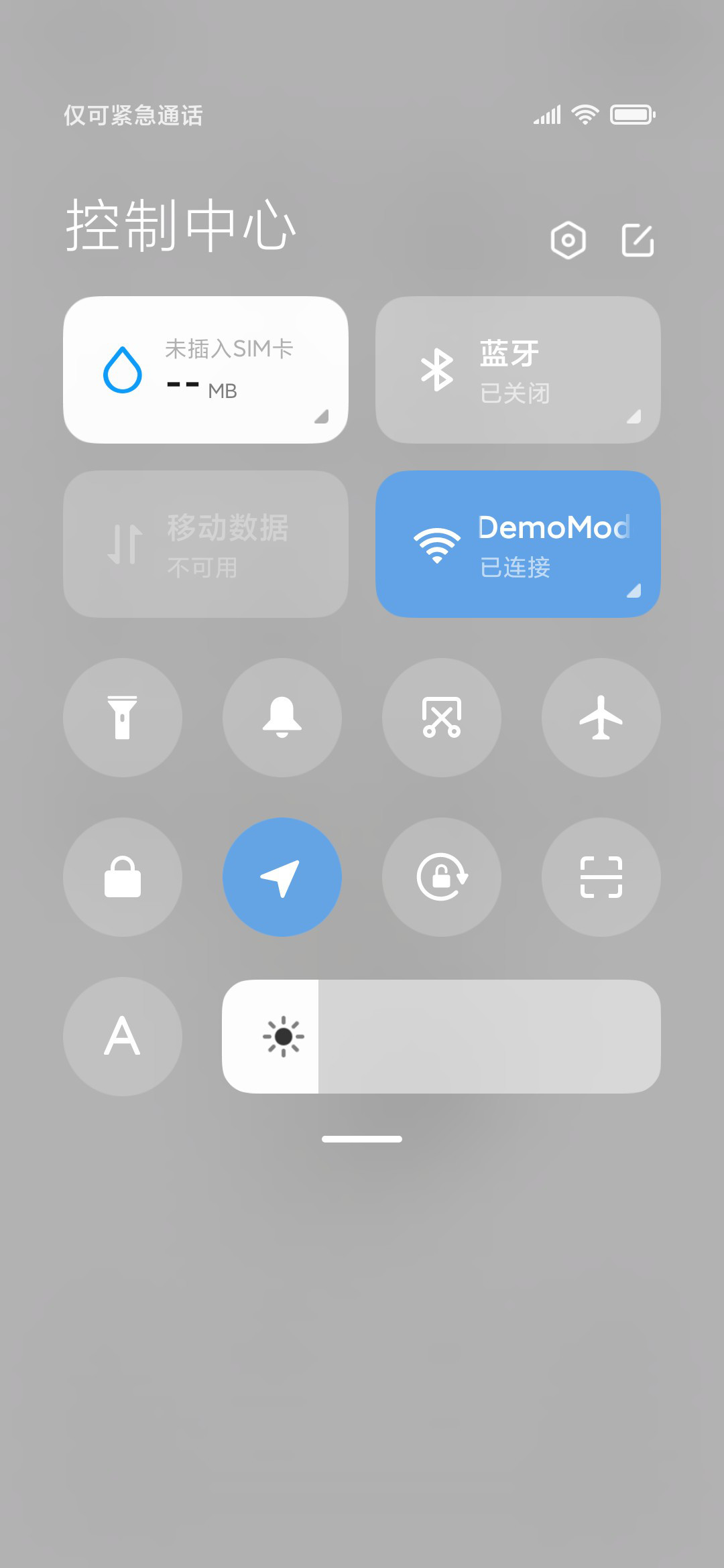Toggle the rotation lock button
This screenshot has height=1568, width=724.
(x=442, y=877)
